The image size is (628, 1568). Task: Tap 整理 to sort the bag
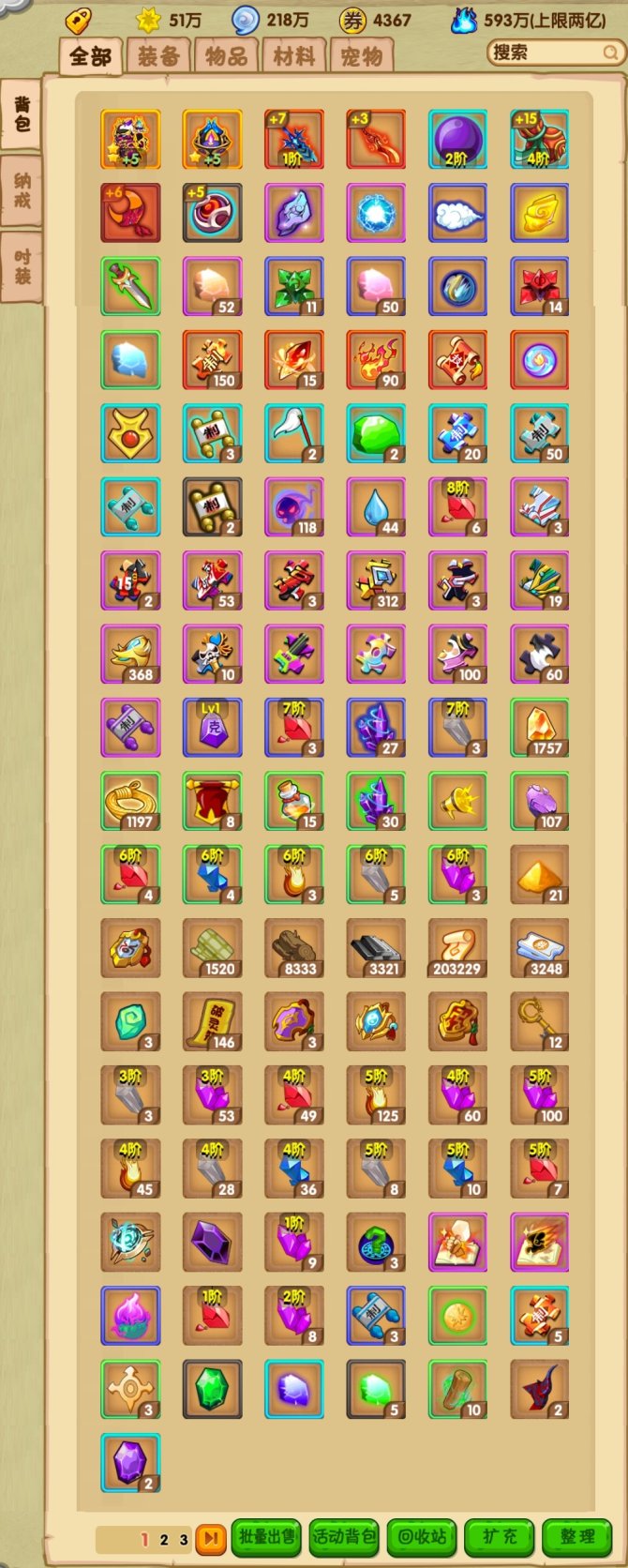(576, 1537)
